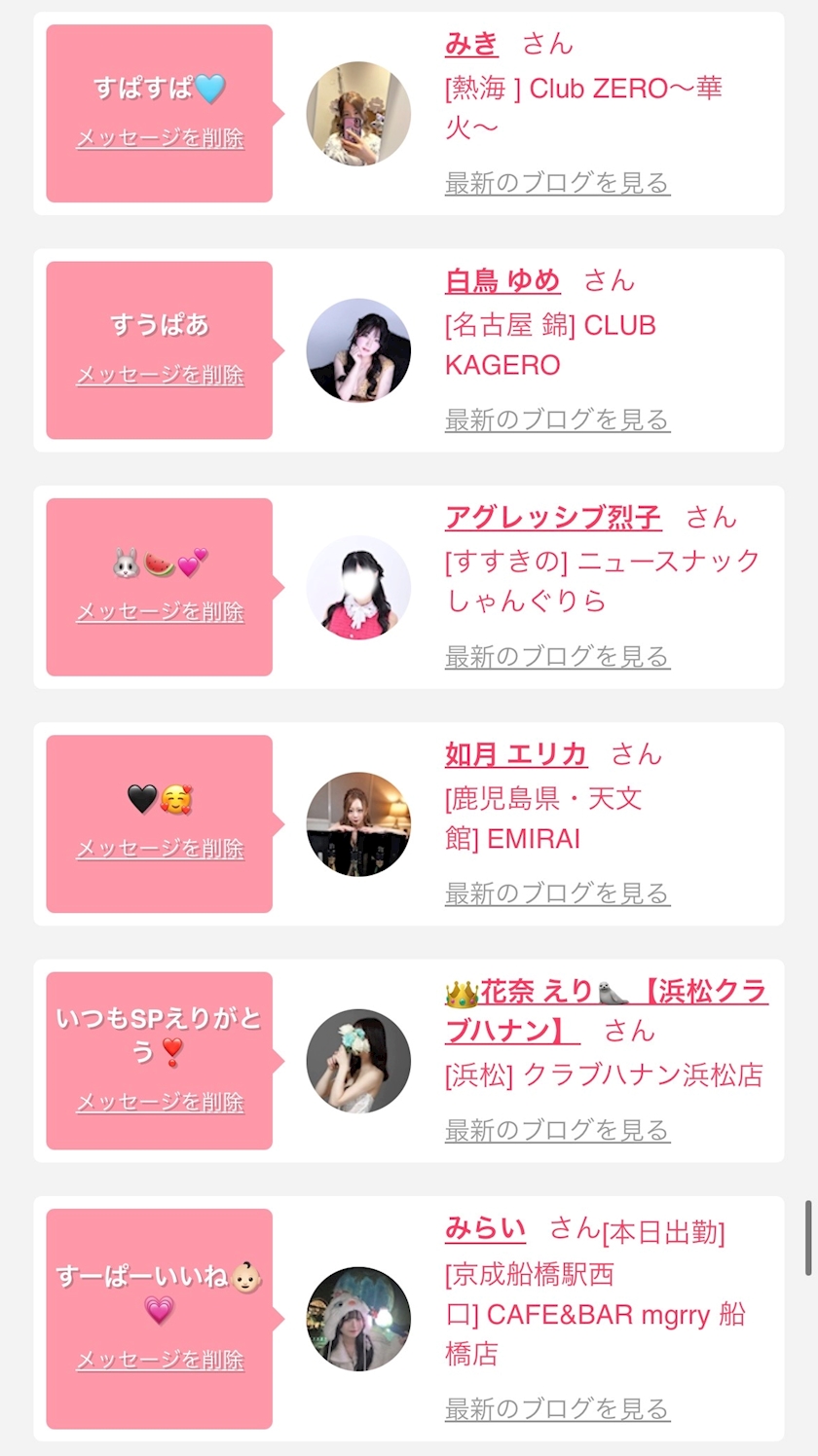The image size is (818, 1456).
Task: View アグレッシブ烈子's latest blog
Action: tap(557, 656)
